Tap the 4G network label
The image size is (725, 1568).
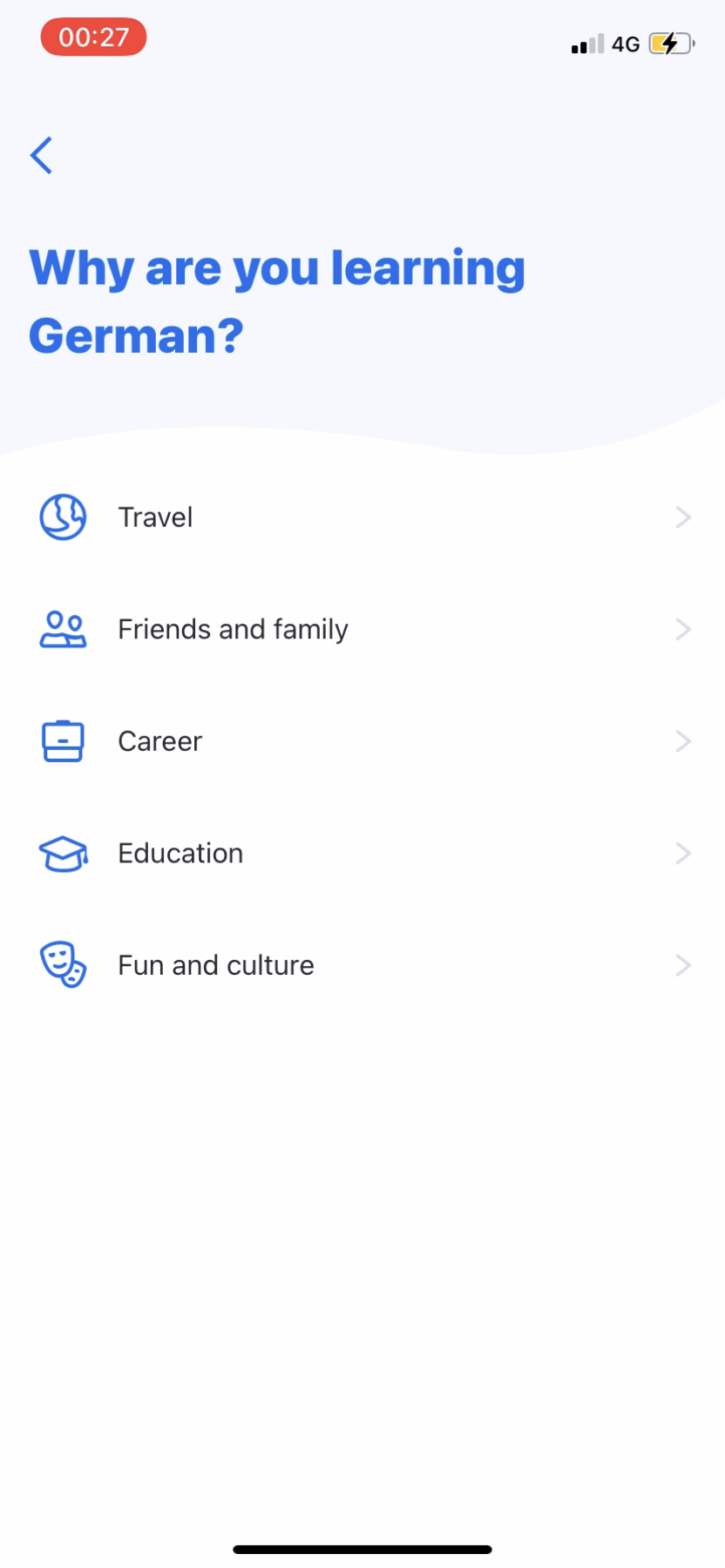pos(626,44)
